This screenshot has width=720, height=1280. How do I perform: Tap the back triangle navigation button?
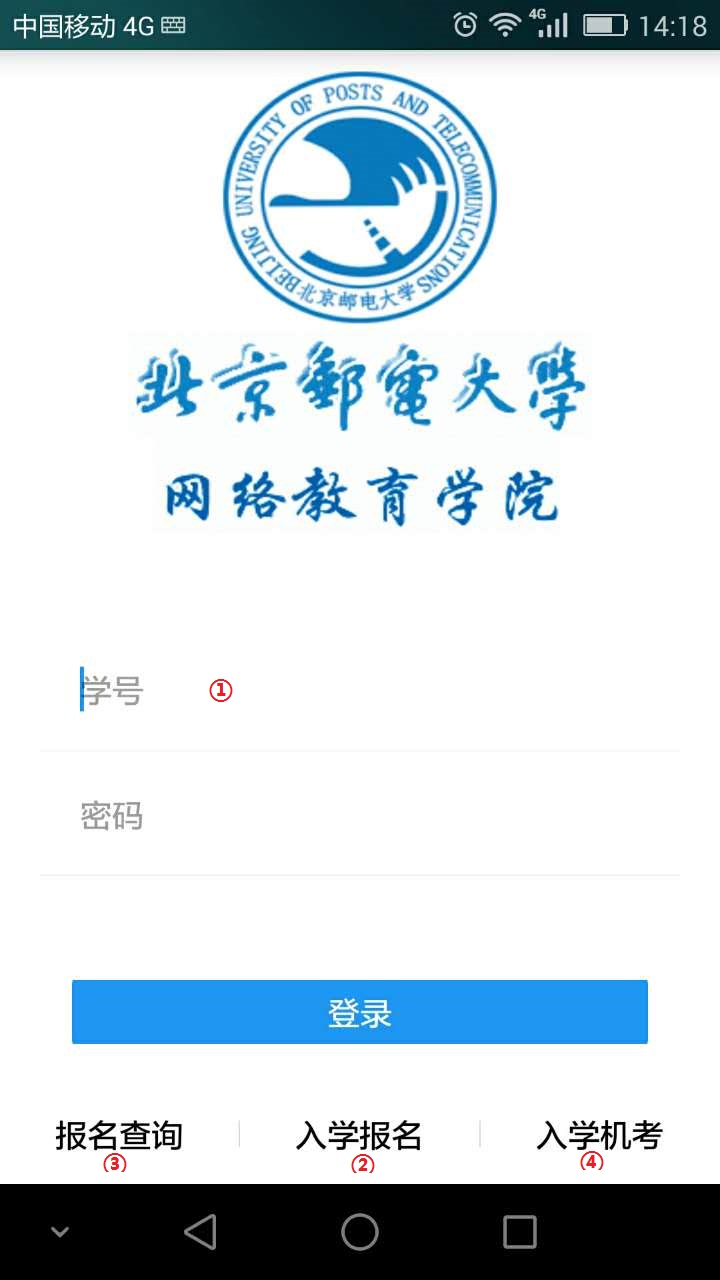click(200, 1232)
